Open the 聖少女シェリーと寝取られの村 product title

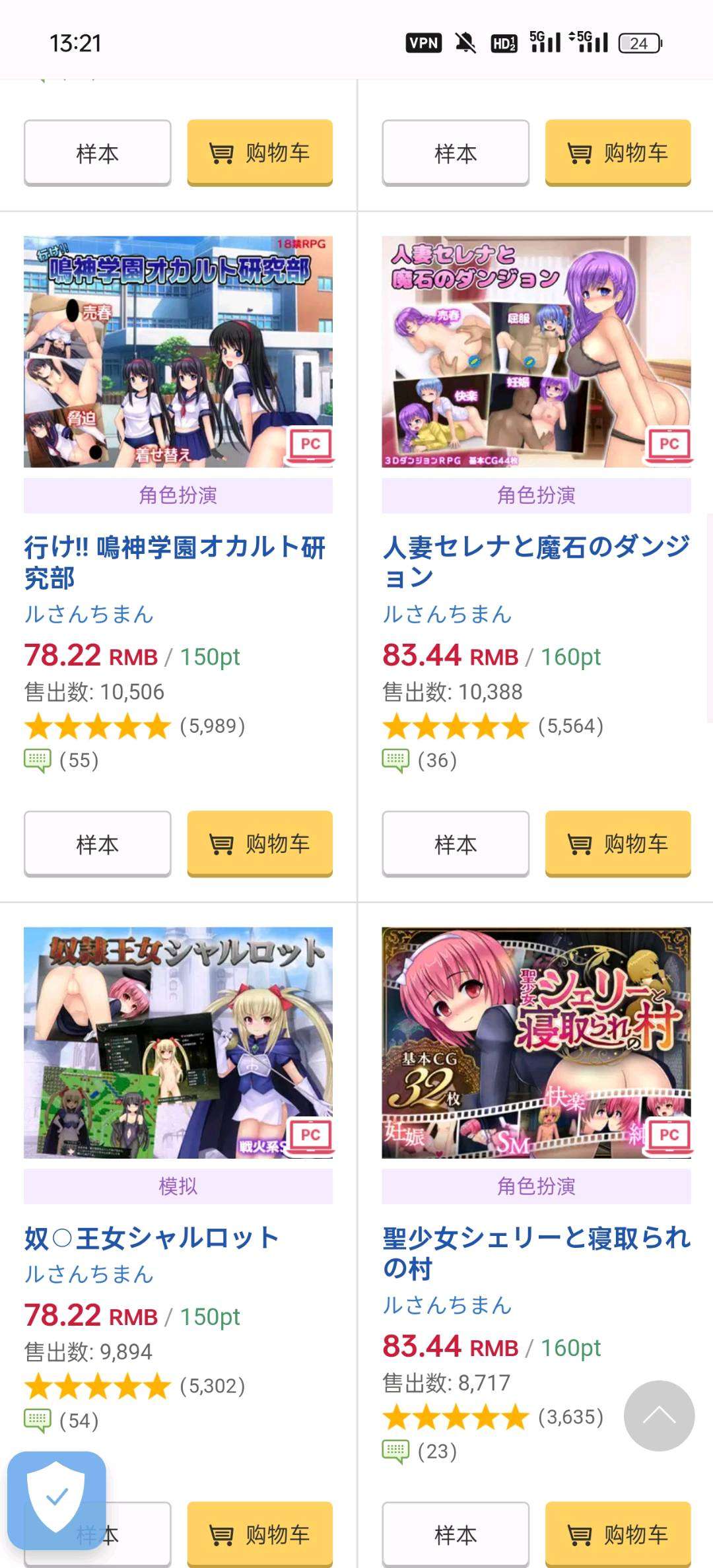(535, 1252)
